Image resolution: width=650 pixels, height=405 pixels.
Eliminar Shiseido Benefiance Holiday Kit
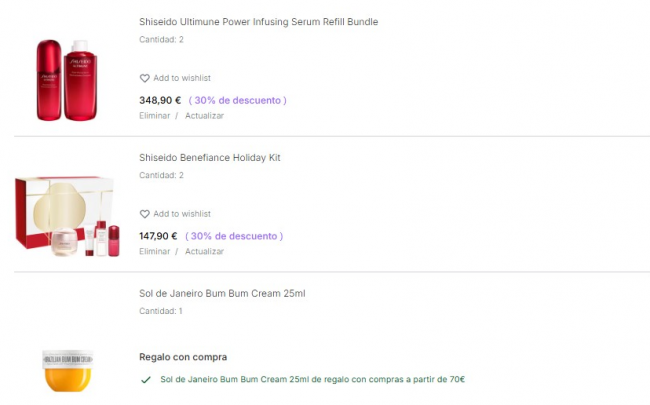pos(154,252)
